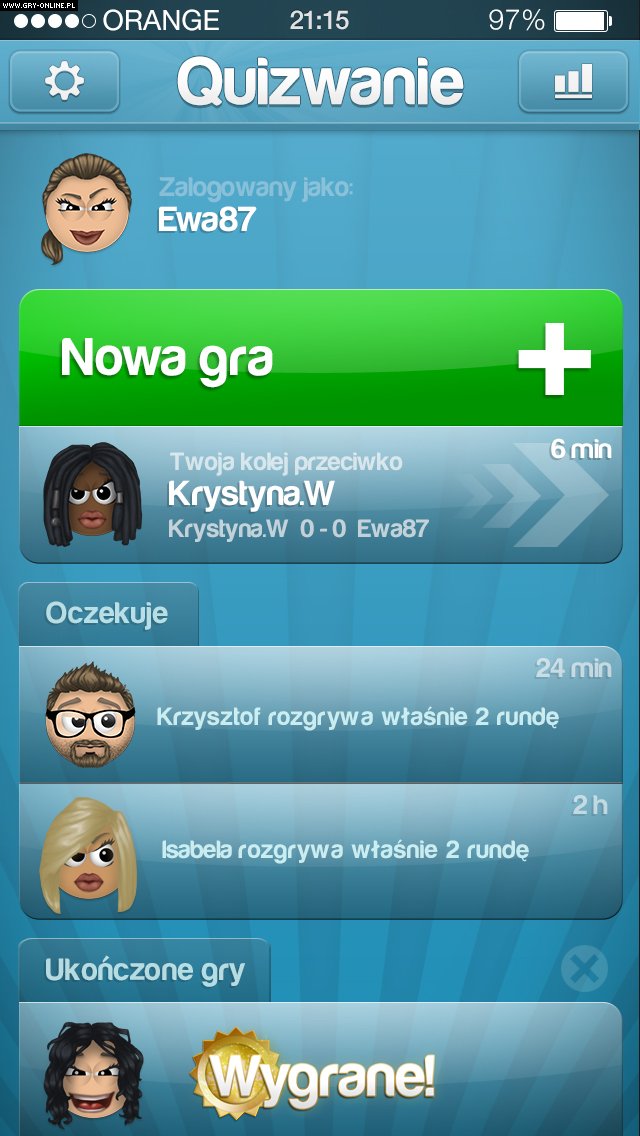Tap Ewa87's profile avatar
Screen dimensions: 640x1136
click(86, 207)
